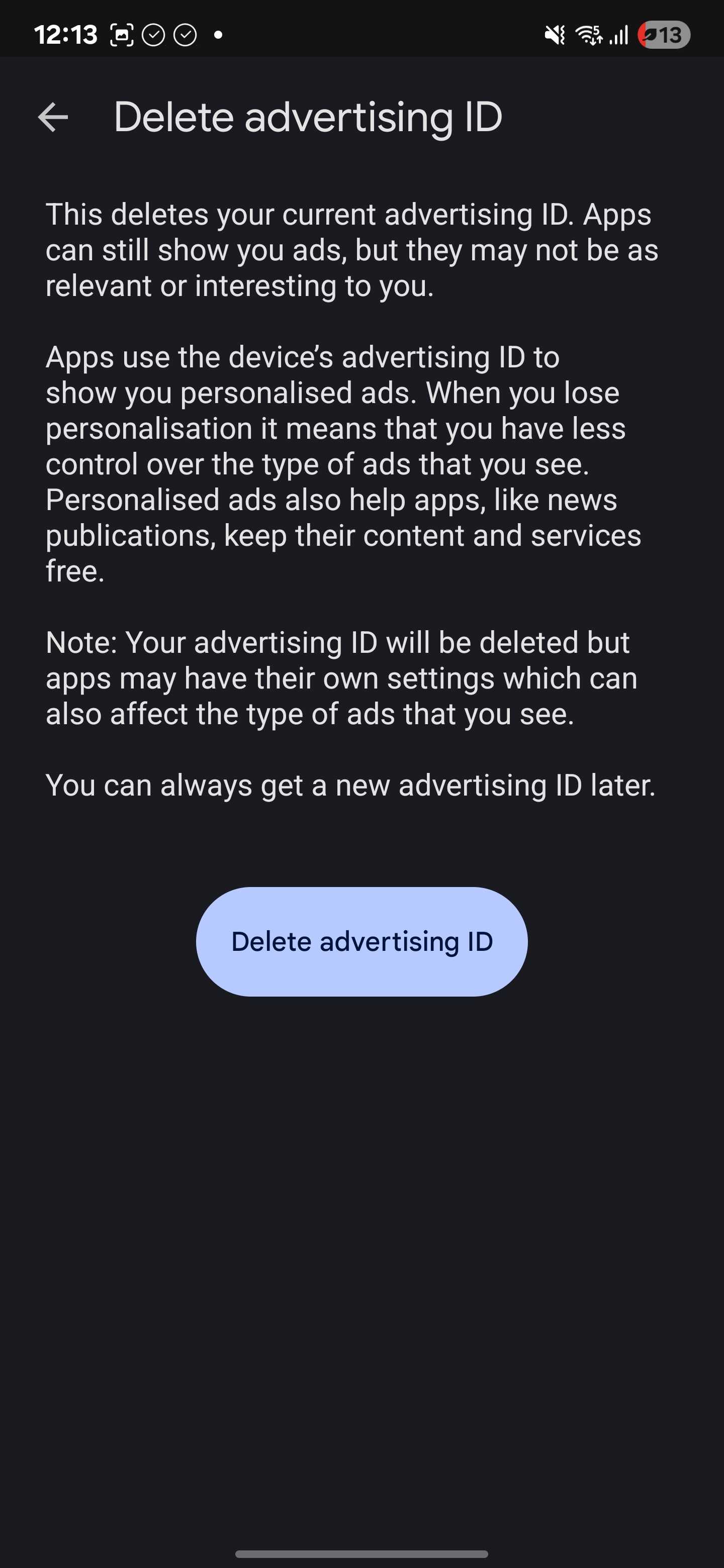
Task: Tap the Delete advertising ID button
Action: point(361,941)
